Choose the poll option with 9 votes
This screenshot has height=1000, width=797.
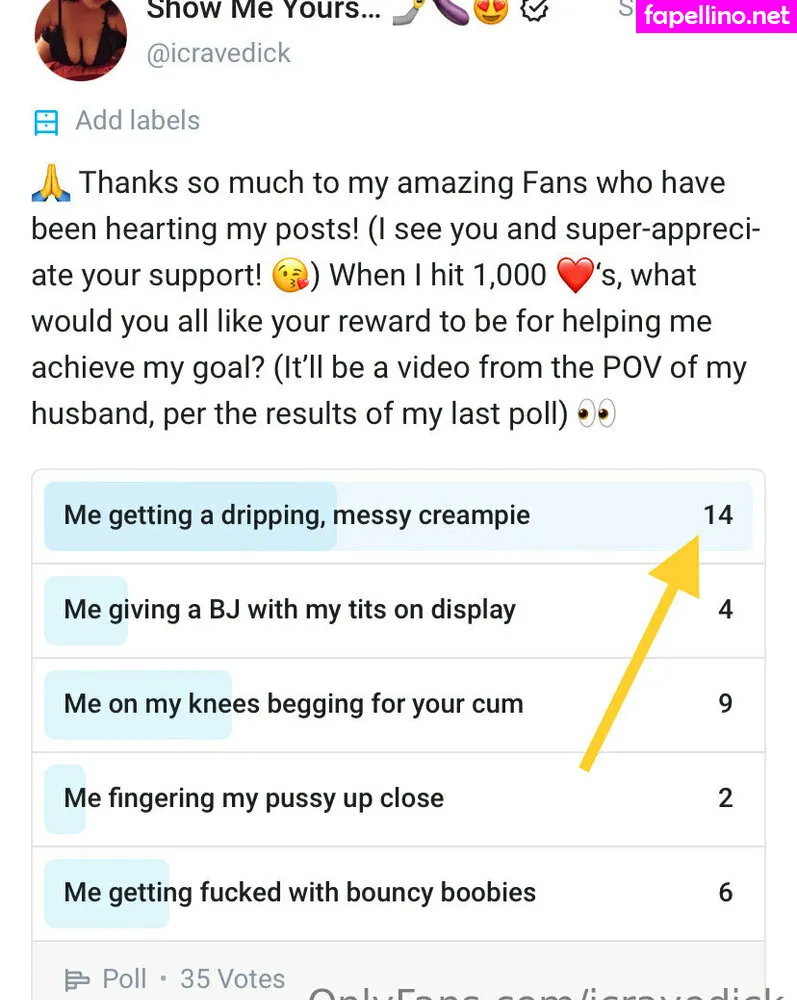point(398,704)
